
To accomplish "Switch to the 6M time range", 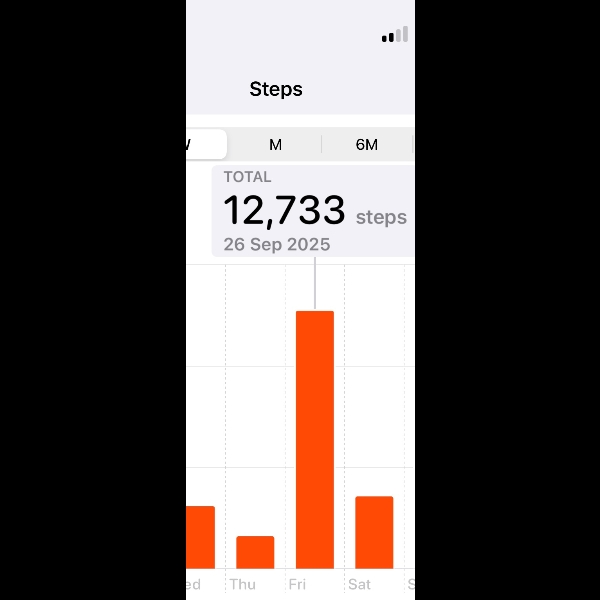I will pos(366,145).
